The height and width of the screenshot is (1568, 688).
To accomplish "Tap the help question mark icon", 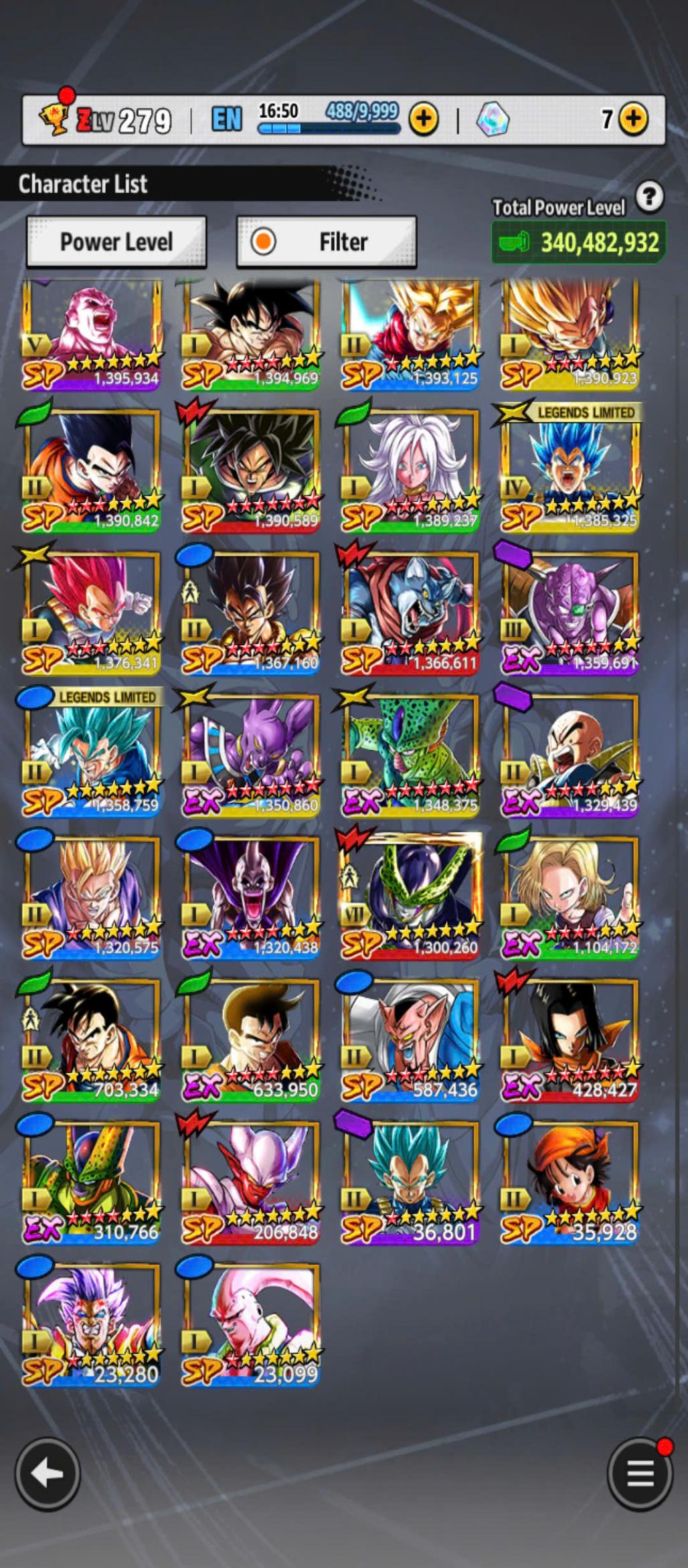I will [x=649, y=198].
